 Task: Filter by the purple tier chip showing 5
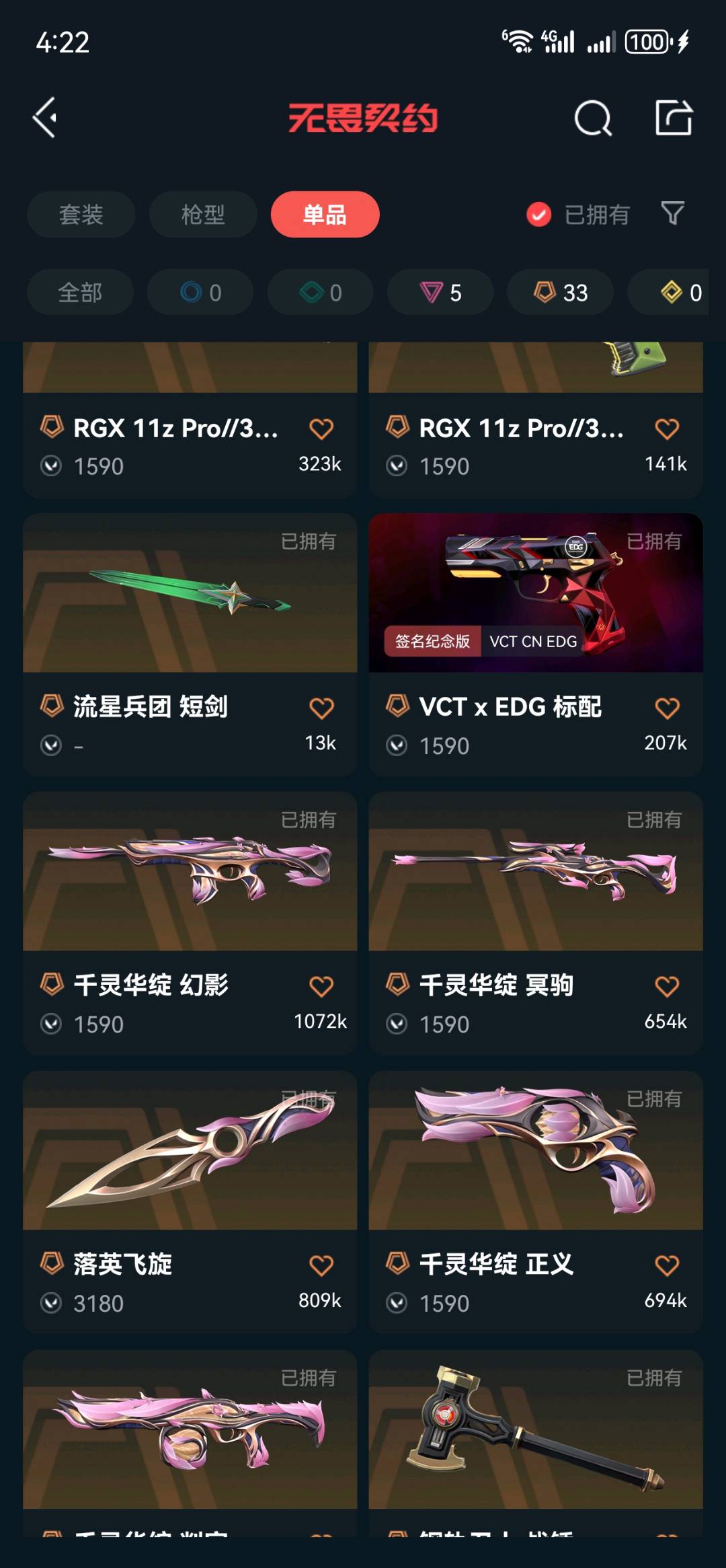pos(440,293)
